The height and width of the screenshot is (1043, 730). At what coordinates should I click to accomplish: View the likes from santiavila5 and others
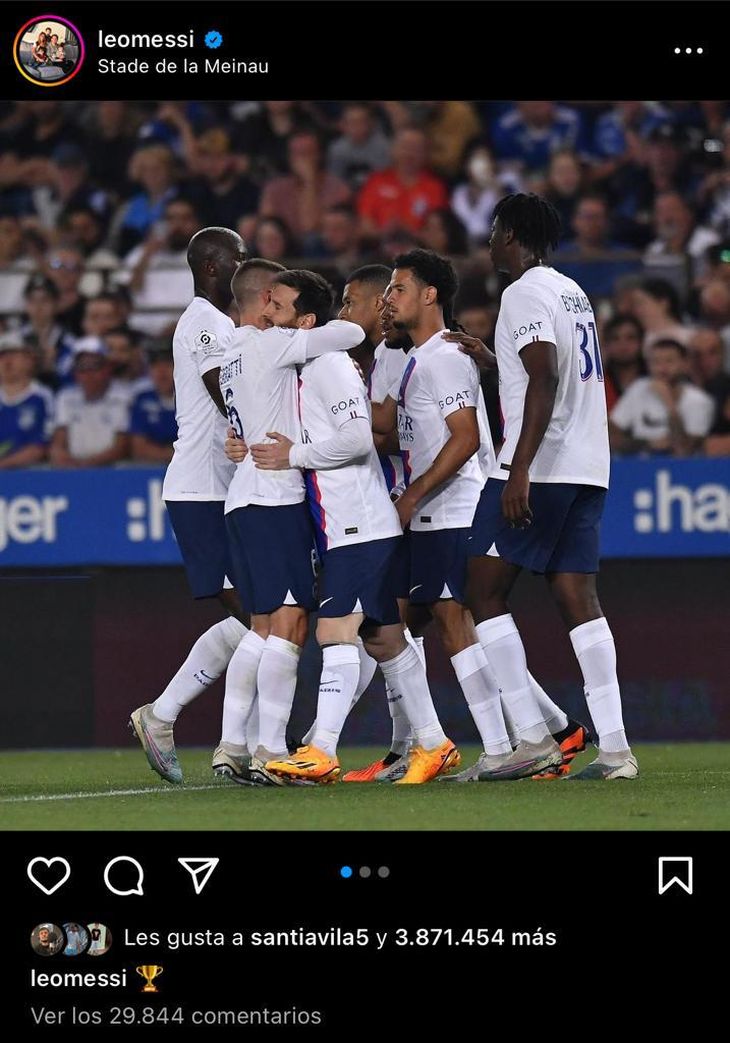pyautogui.click(x=340, y=937)
